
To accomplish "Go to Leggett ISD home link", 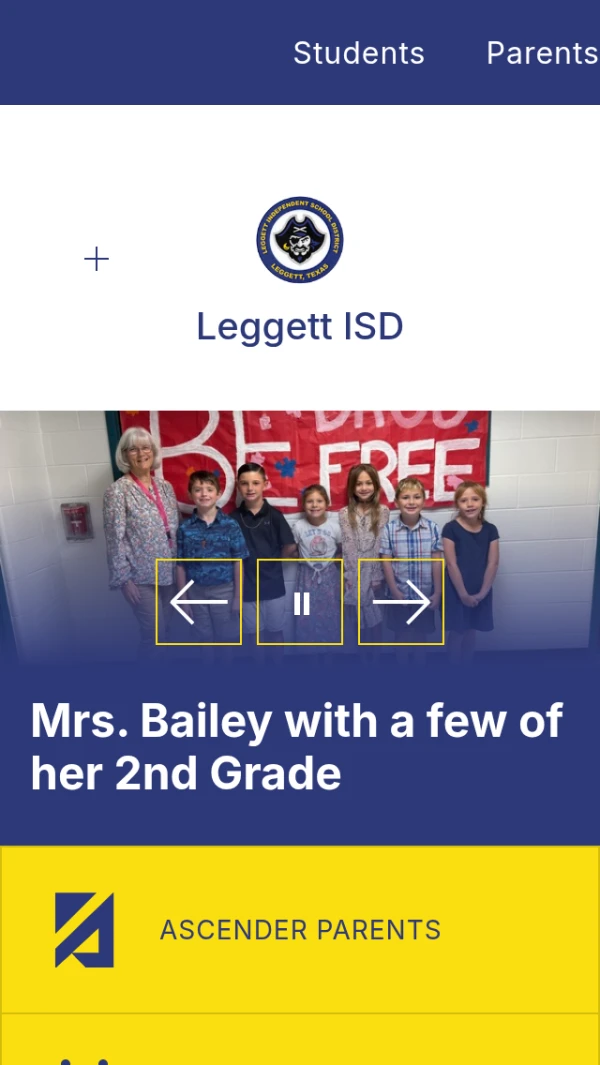I will point(300,326).
